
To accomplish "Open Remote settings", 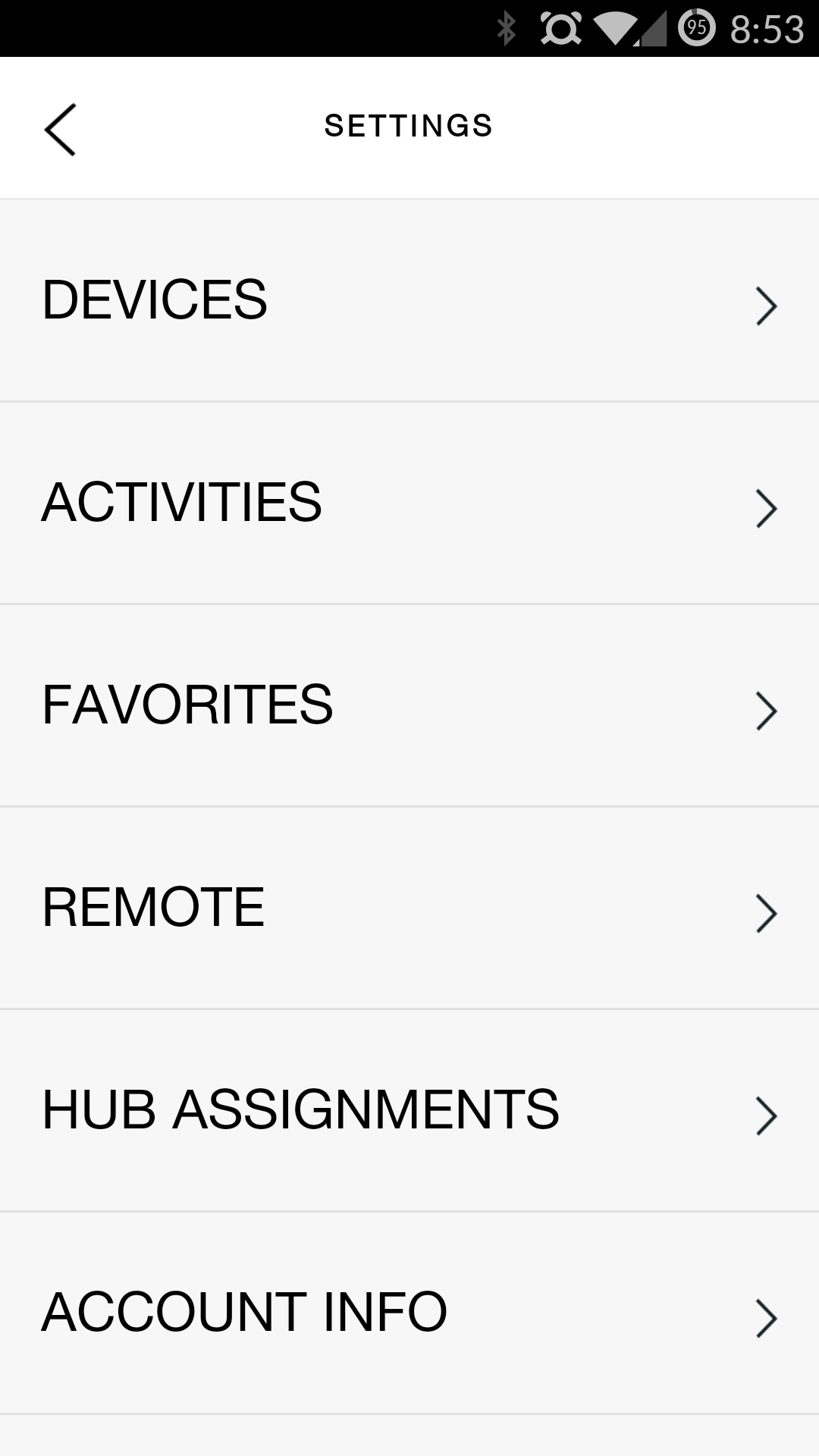I will tap(409, 908).
